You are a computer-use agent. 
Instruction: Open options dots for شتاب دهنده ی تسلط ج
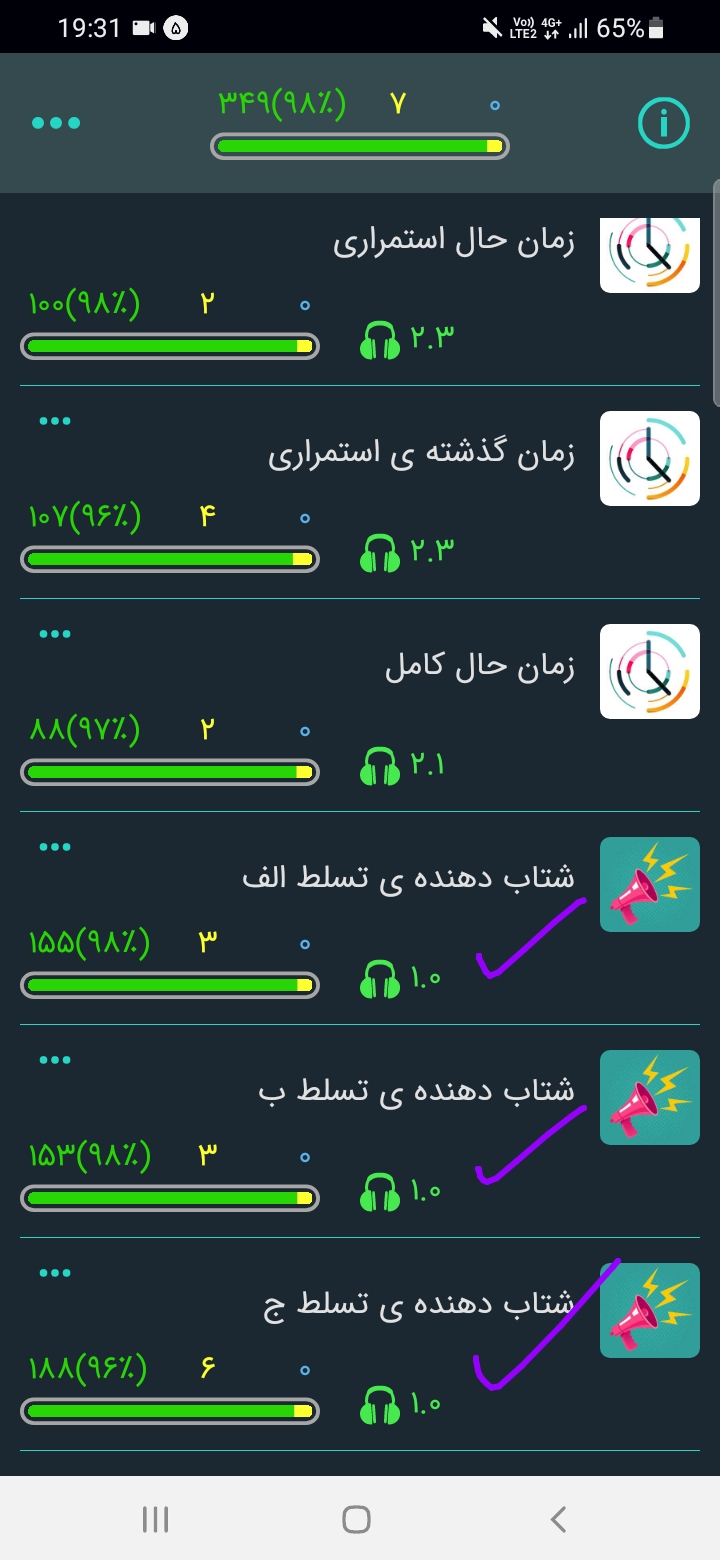click(55, 1273)
